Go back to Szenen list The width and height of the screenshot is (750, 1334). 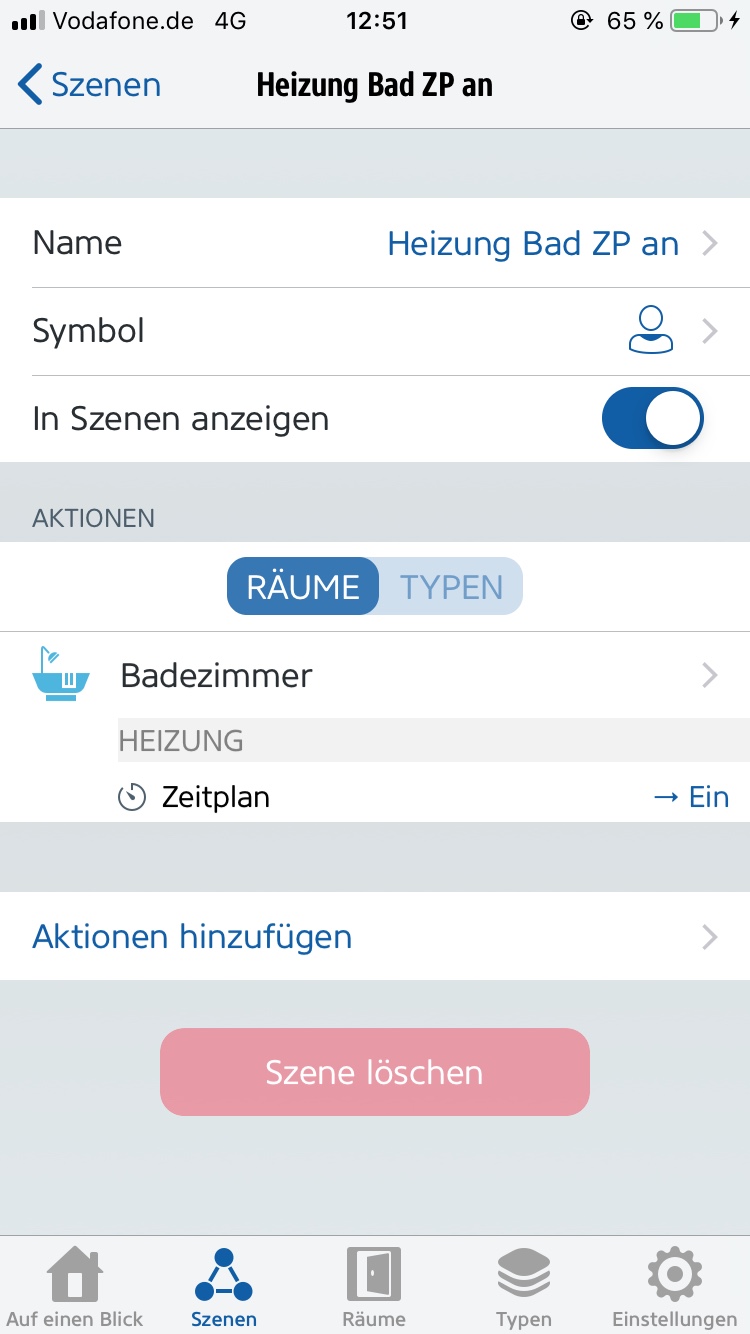[90, 85]
